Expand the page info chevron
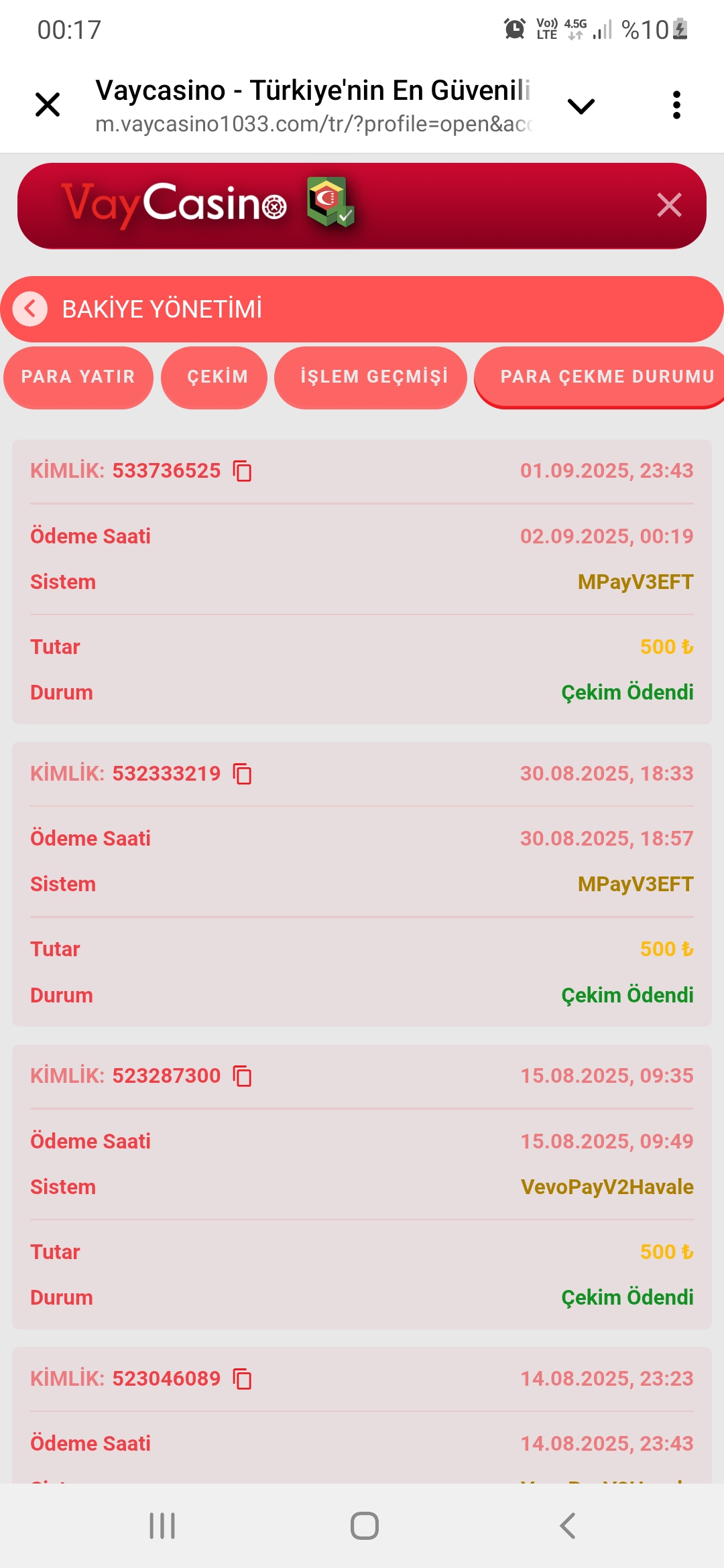The height and width of the screenshot is (1568, 724). tap(581, 106)
